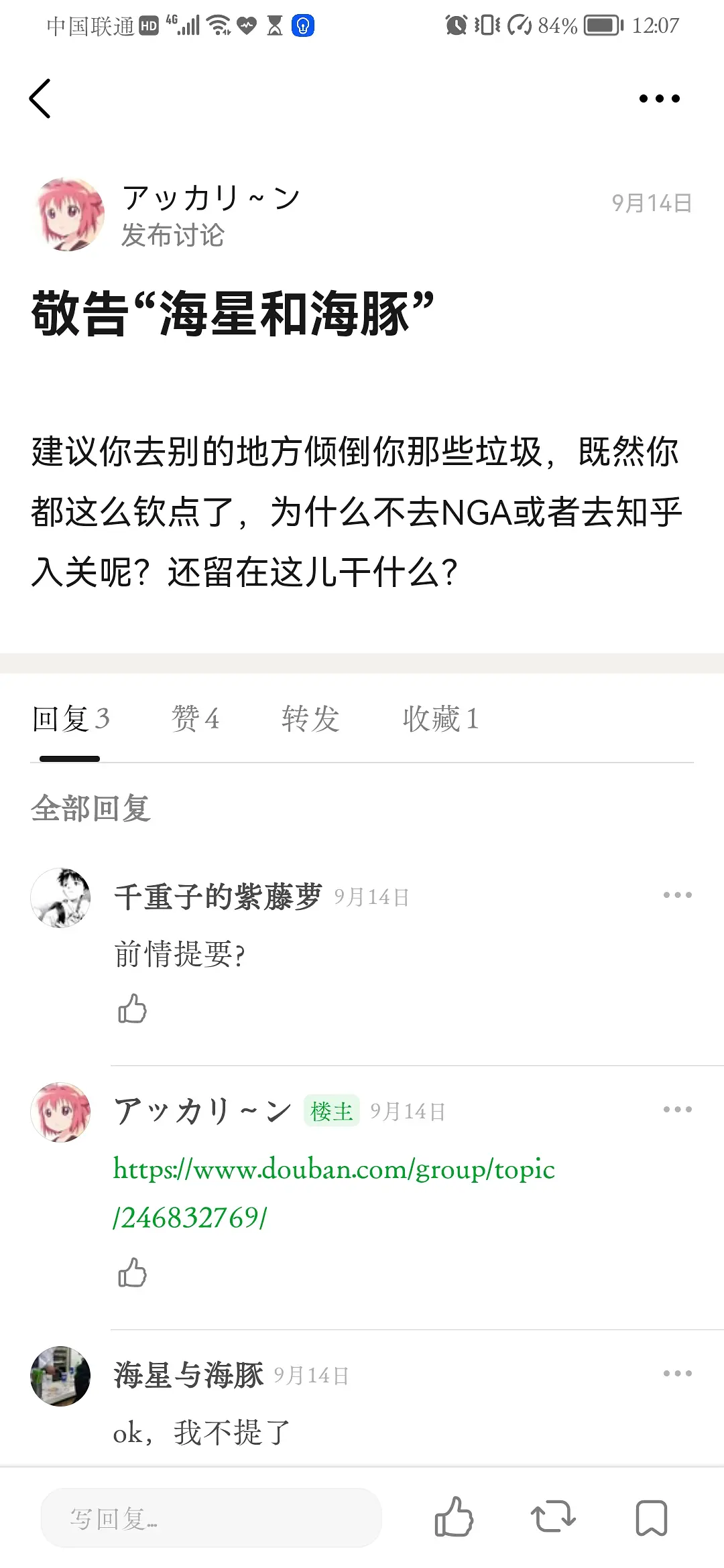Like 千重子的紫藤萝's reply 前情提要?
724x1568 pixels.
pyautogui.click(x=132, y=1008)
